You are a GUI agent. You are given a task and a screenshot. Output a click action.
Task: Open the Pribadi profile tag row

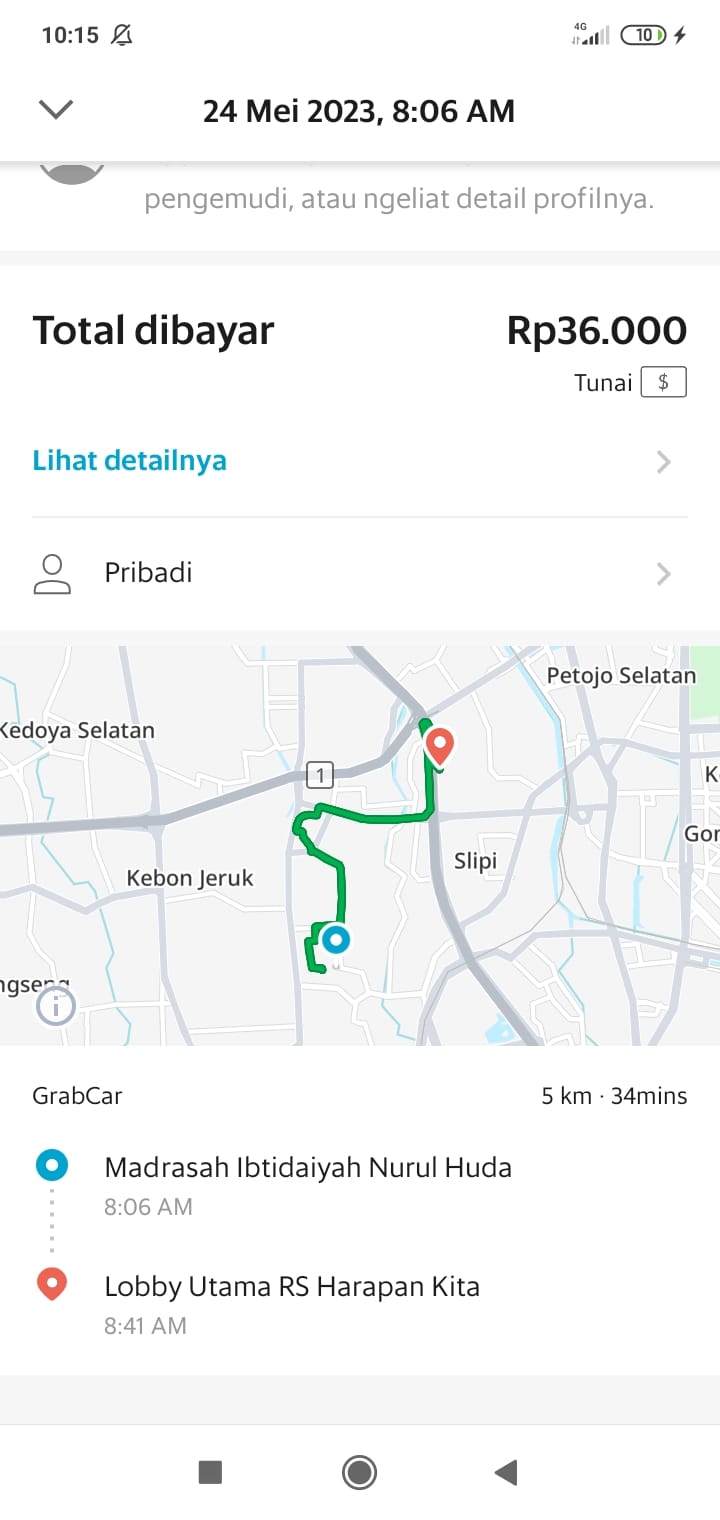click(x=360, y=573)
